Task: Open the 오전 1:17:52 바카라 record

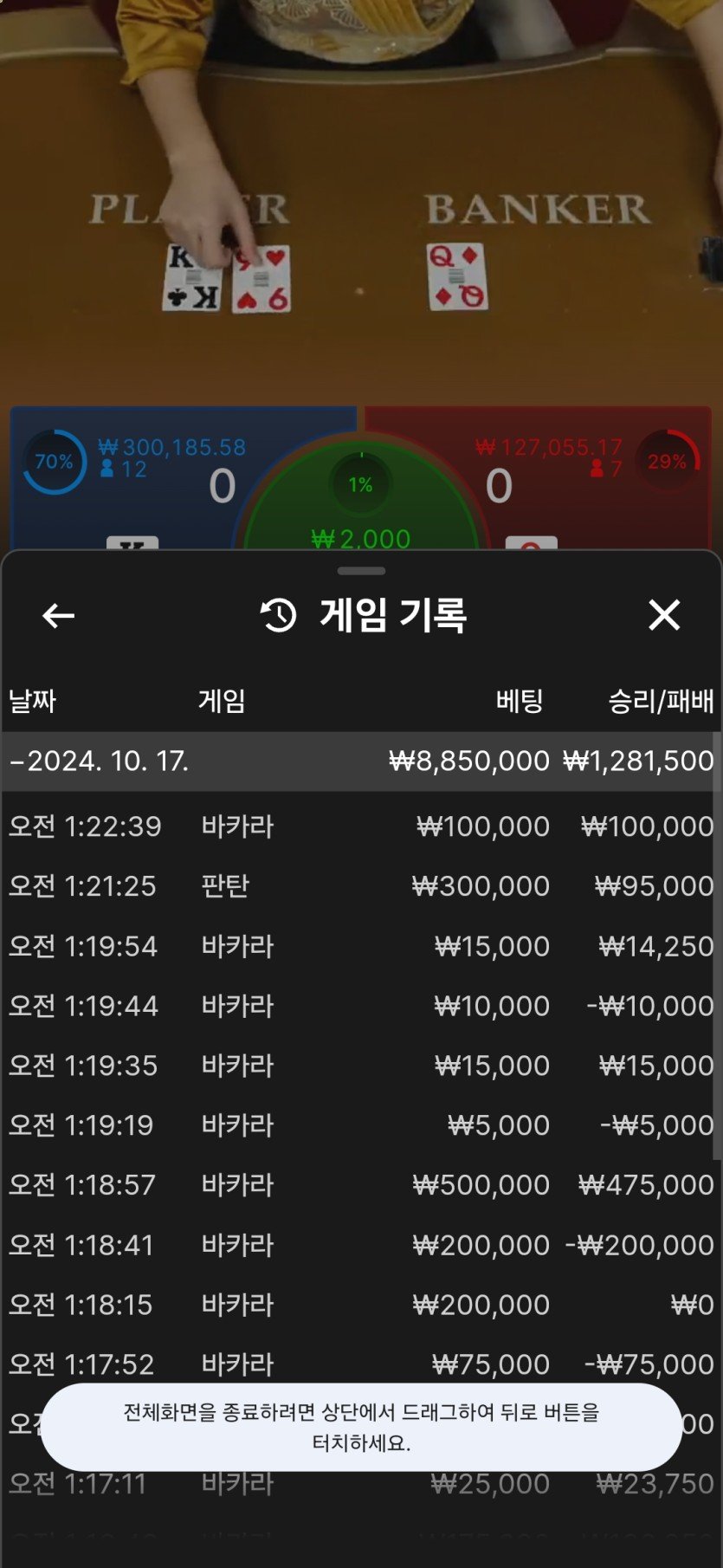Action: coord(360,1363)
